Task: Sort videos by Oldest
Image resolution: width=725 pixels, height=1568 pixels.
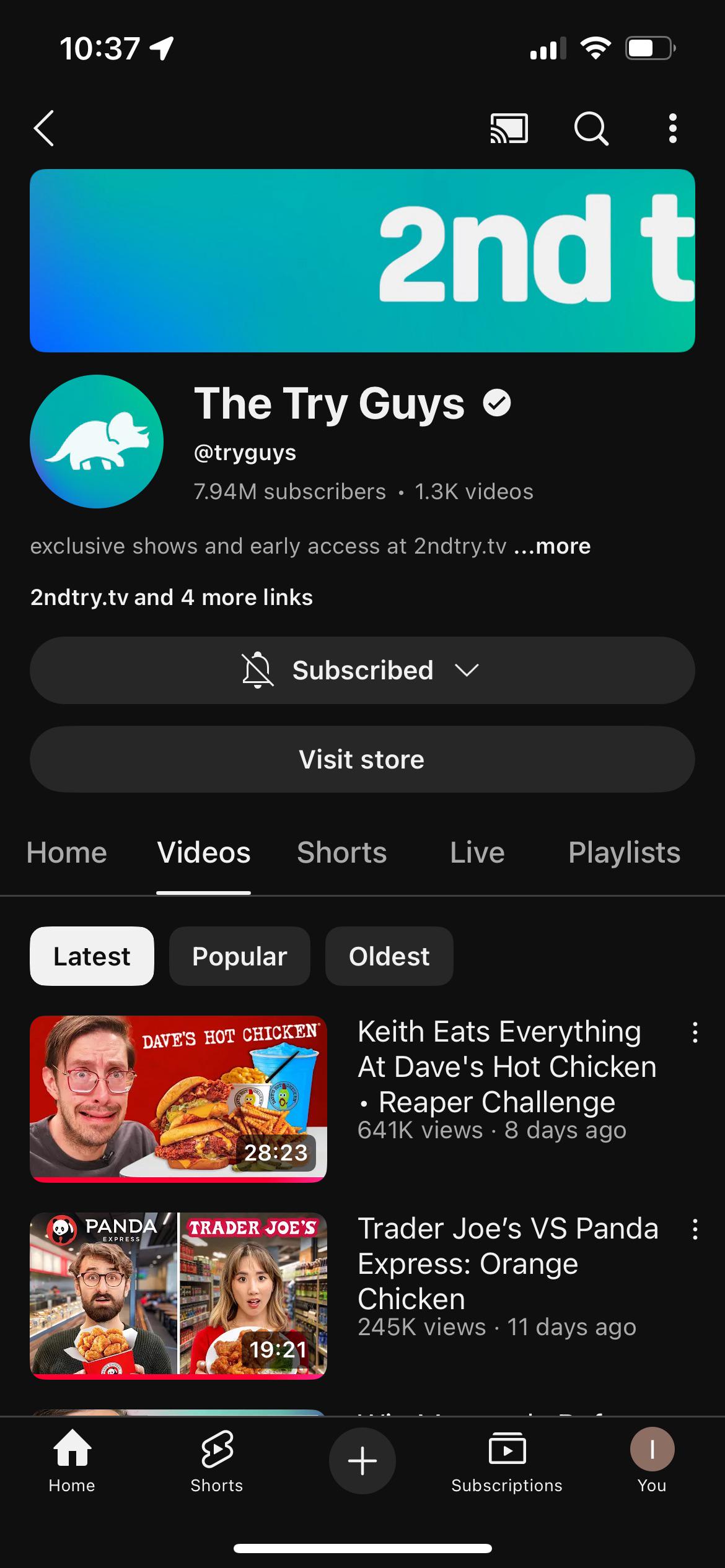Action: [389, 956]
